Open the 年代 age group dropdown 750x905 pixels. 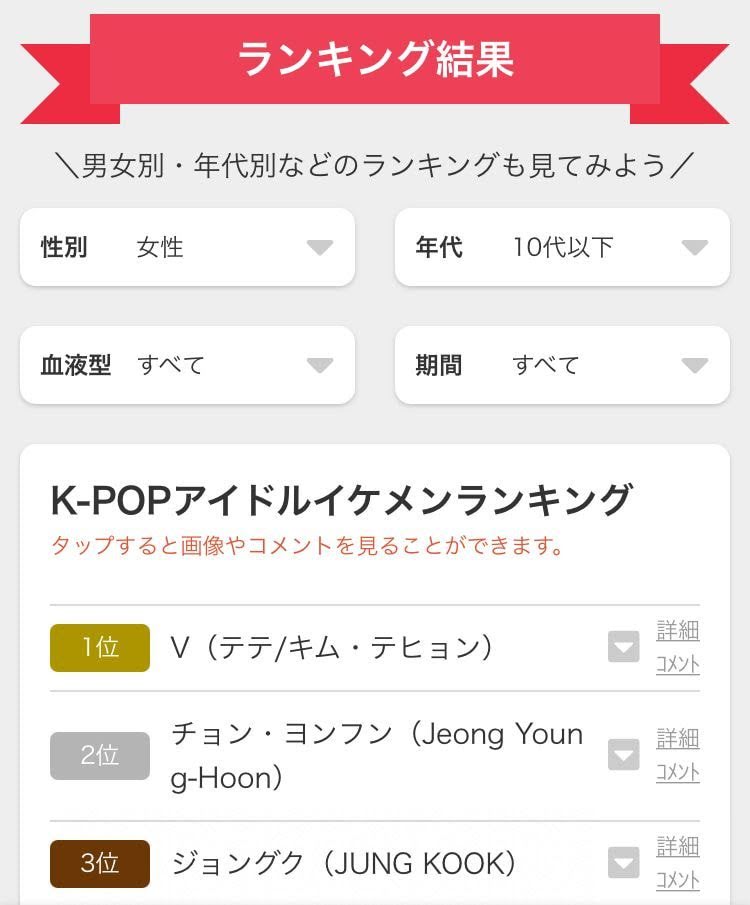click(562, 247)
